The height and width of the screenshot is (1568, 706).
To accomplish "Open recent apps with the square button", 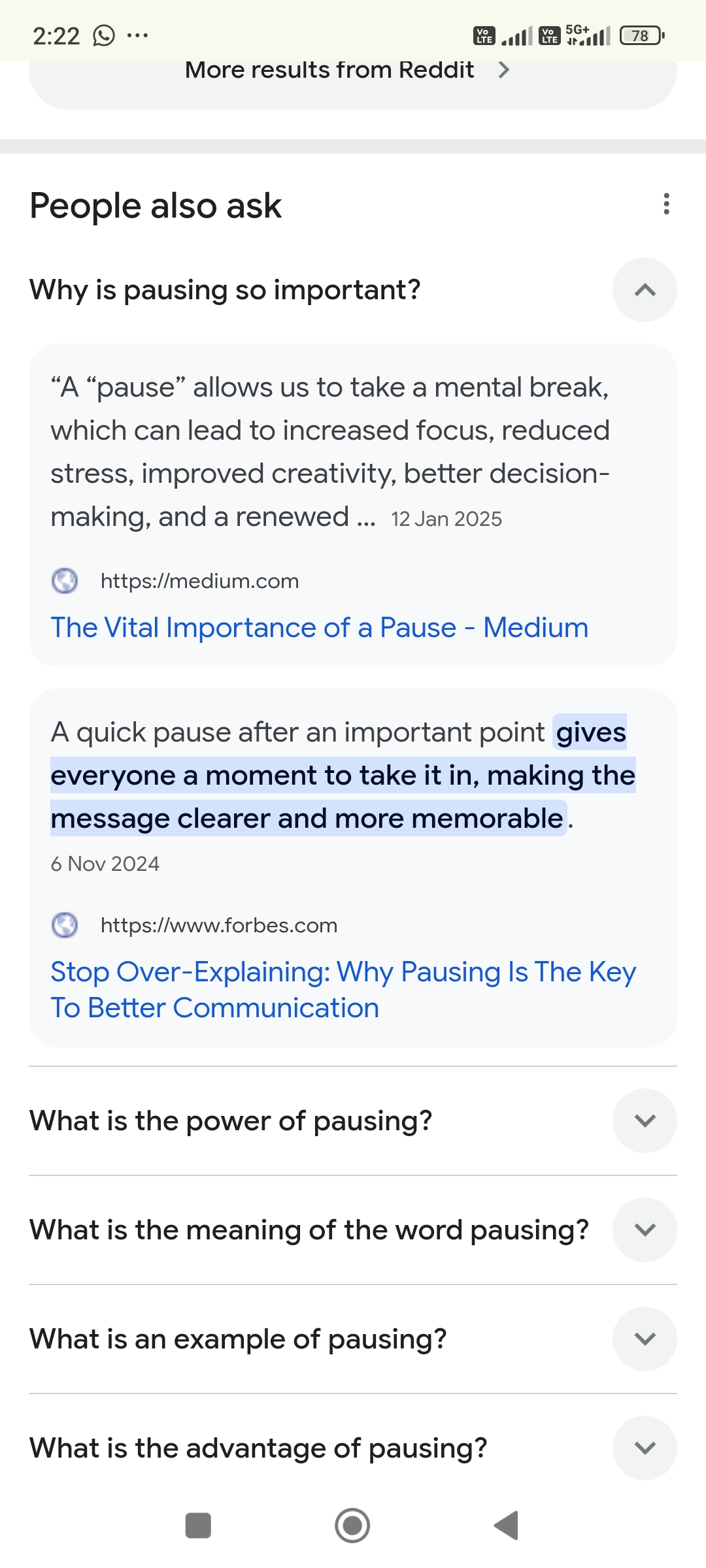I will coord(198,1526).
